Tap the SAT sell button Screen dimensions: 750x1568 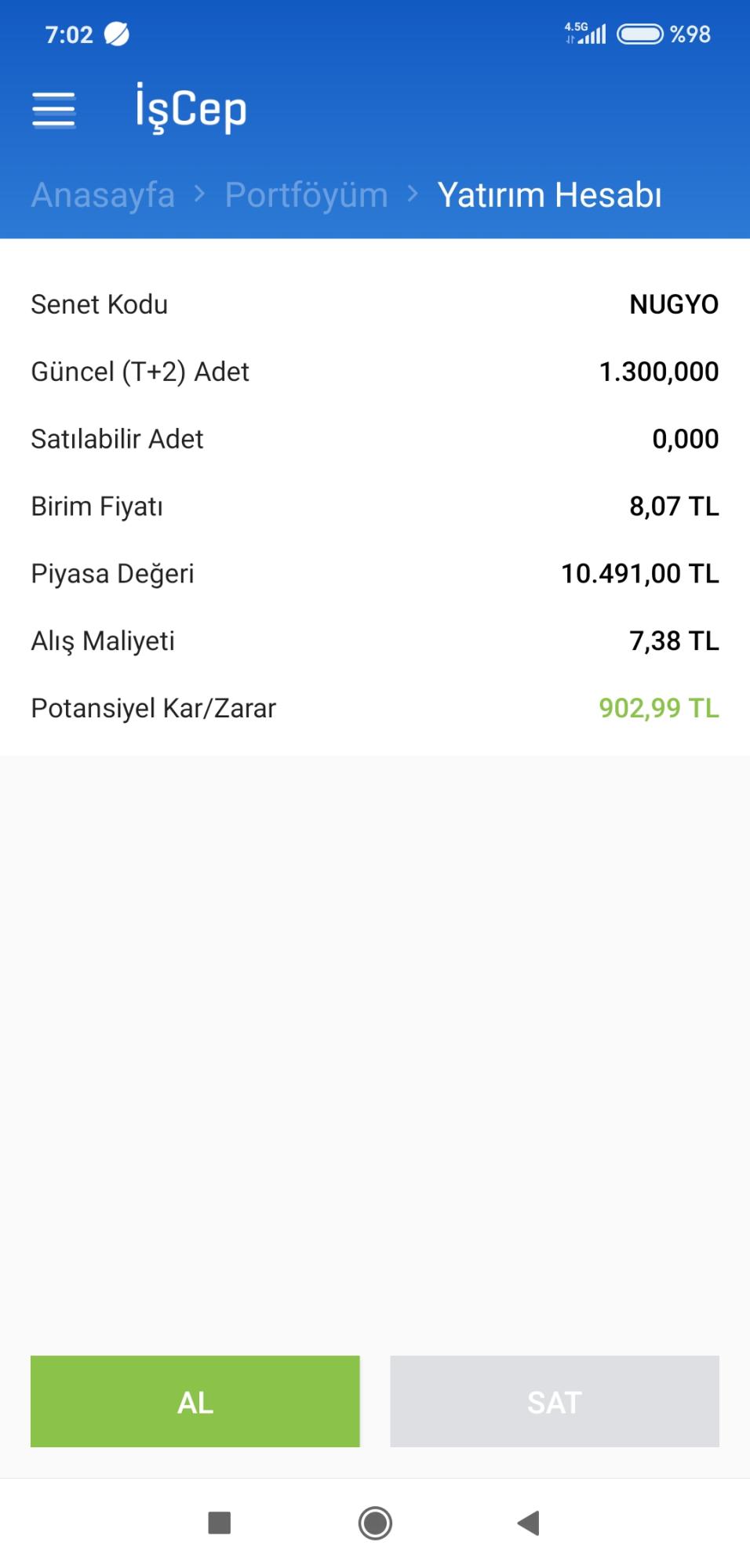(555, 1401)
